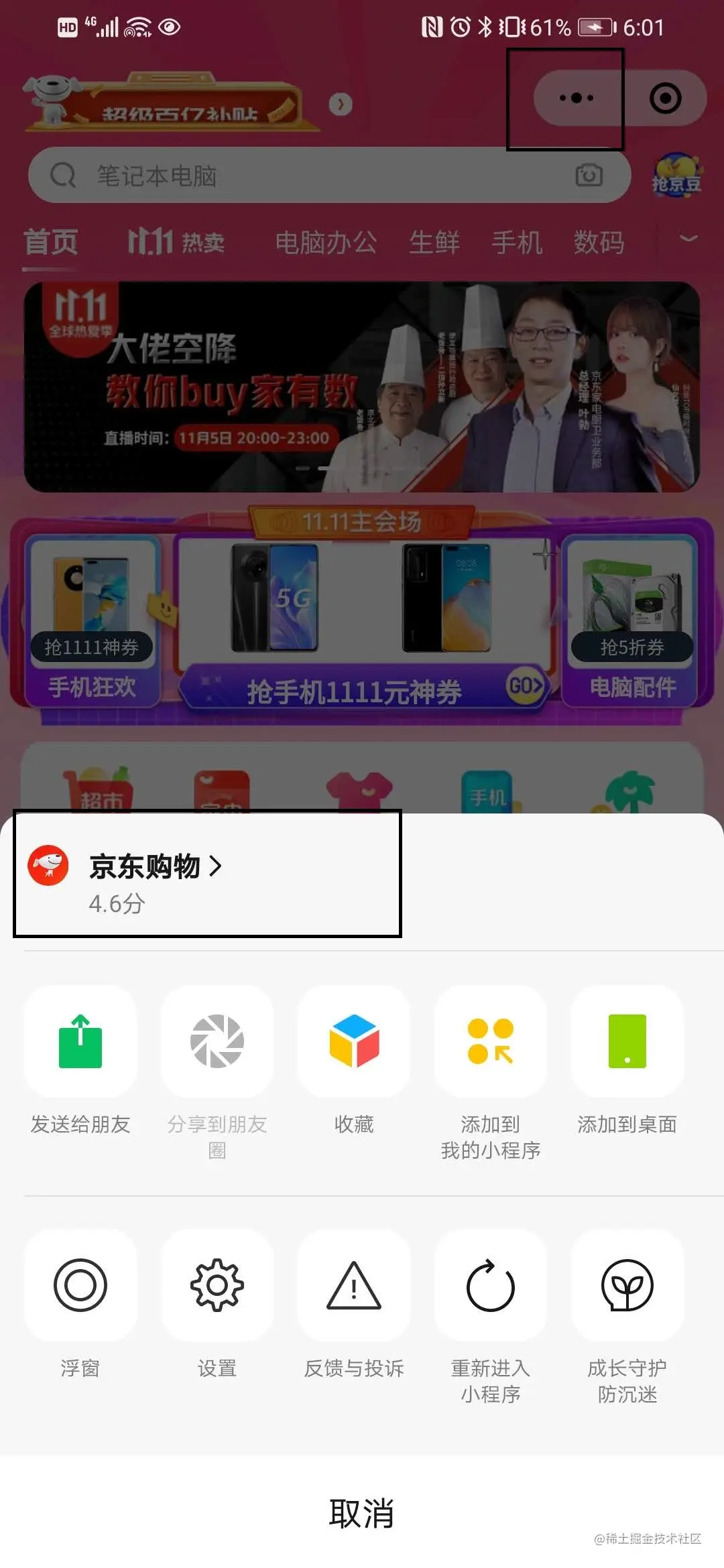Screen dimensions: 724x1568
Task: Tap 取消 to dismiss the menu
Action: coord(362,1513)
